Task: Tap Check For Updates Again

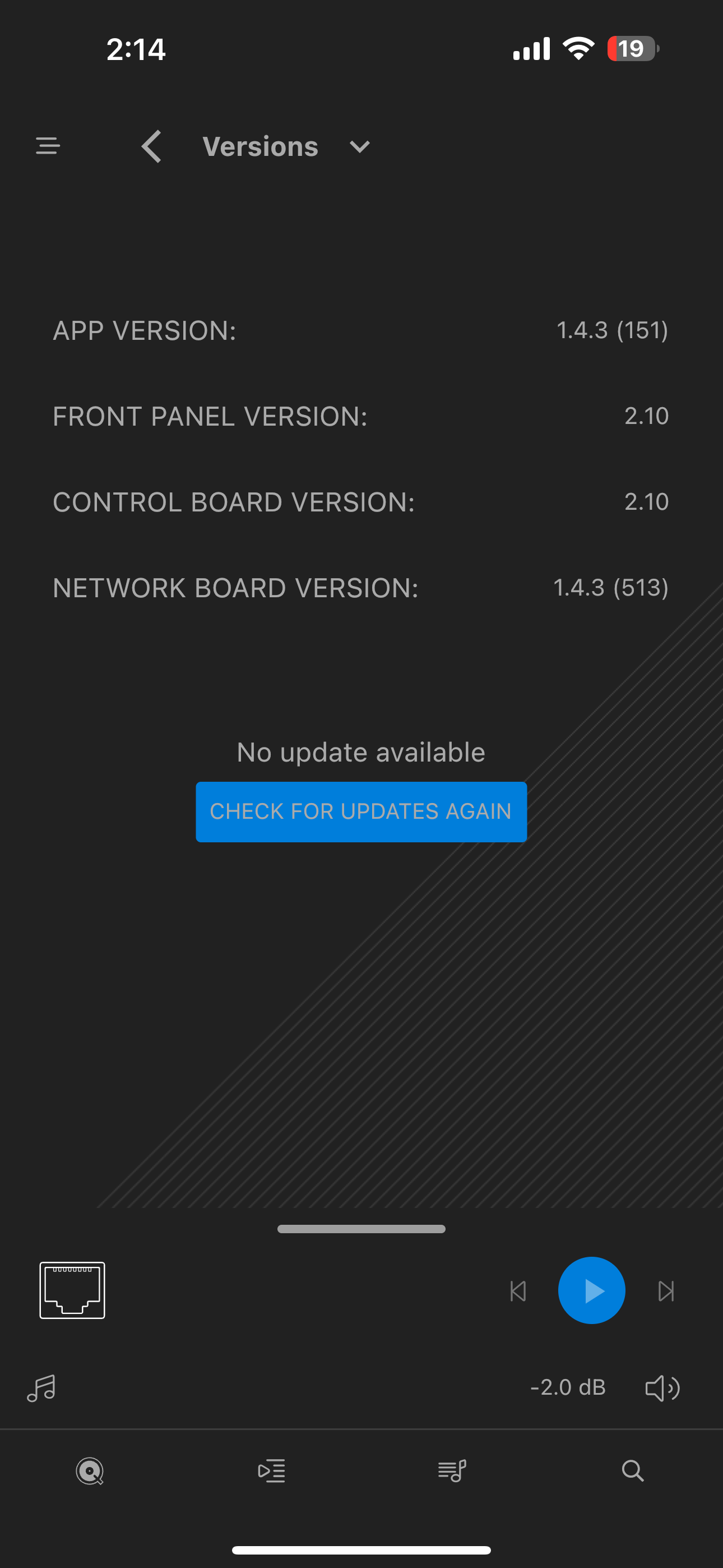Action: (361, 811)
